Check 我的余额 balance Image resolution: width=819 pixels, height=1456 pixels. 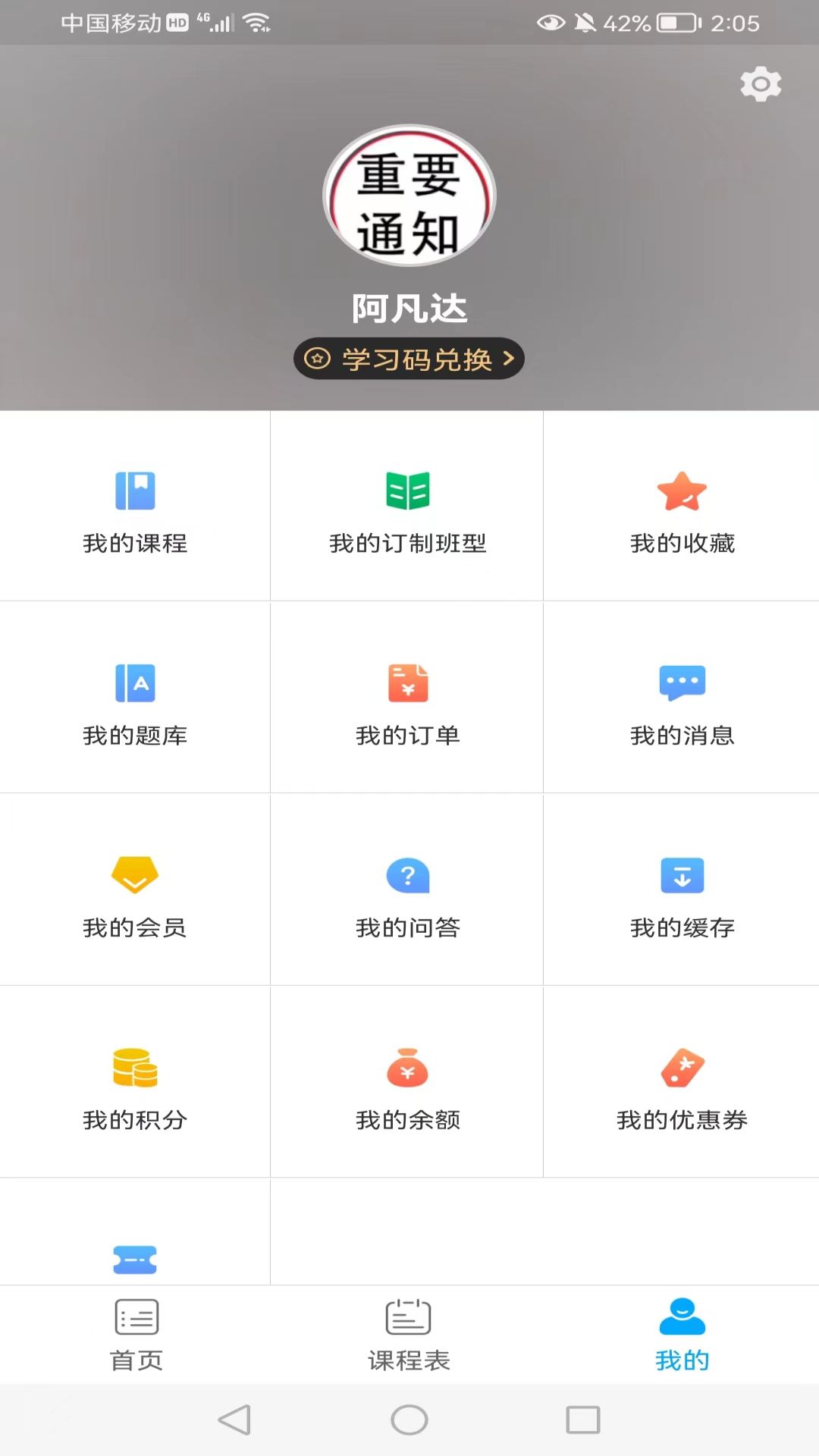pyautogui.click(x=407, y=1083)
